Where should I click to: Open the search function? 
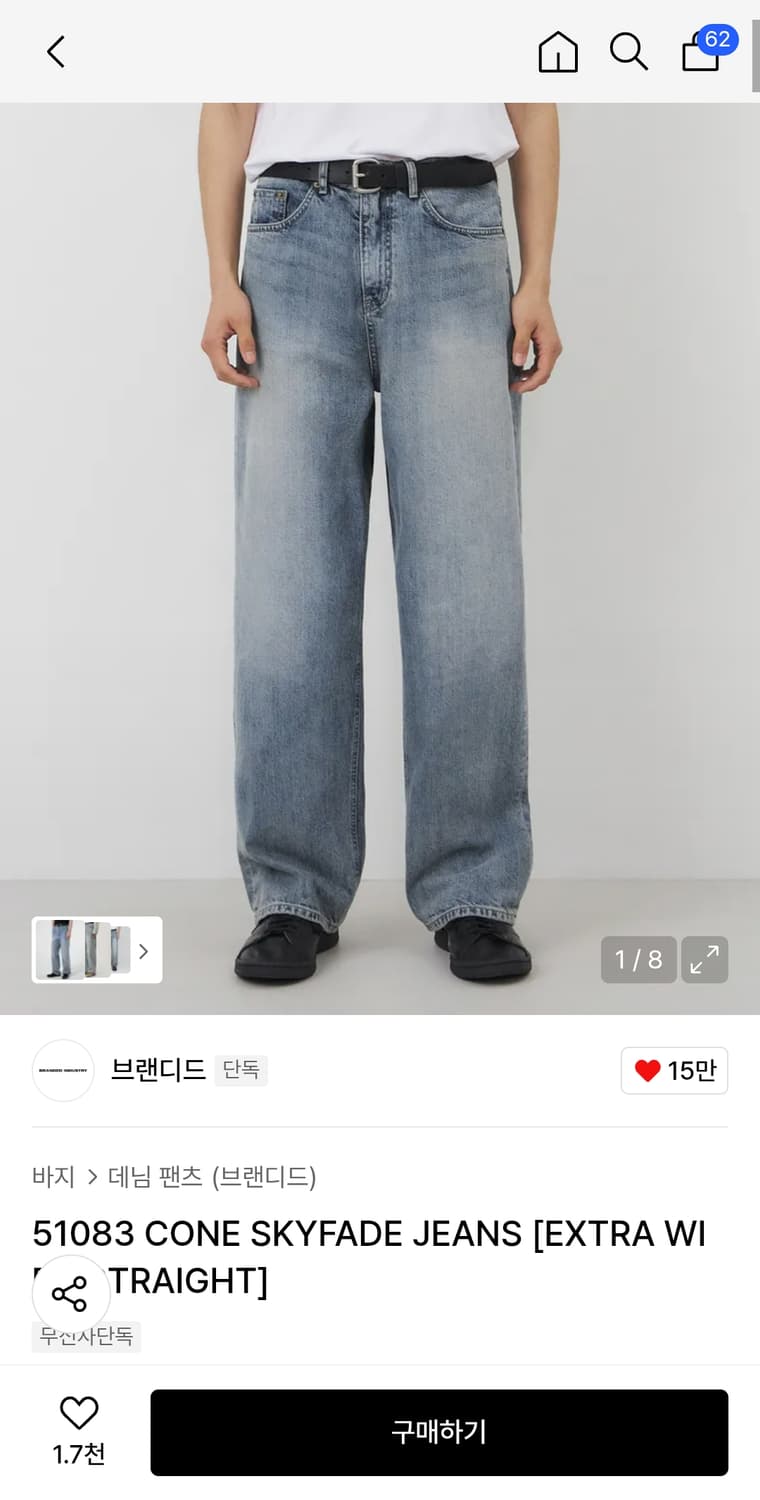point(628,52)
